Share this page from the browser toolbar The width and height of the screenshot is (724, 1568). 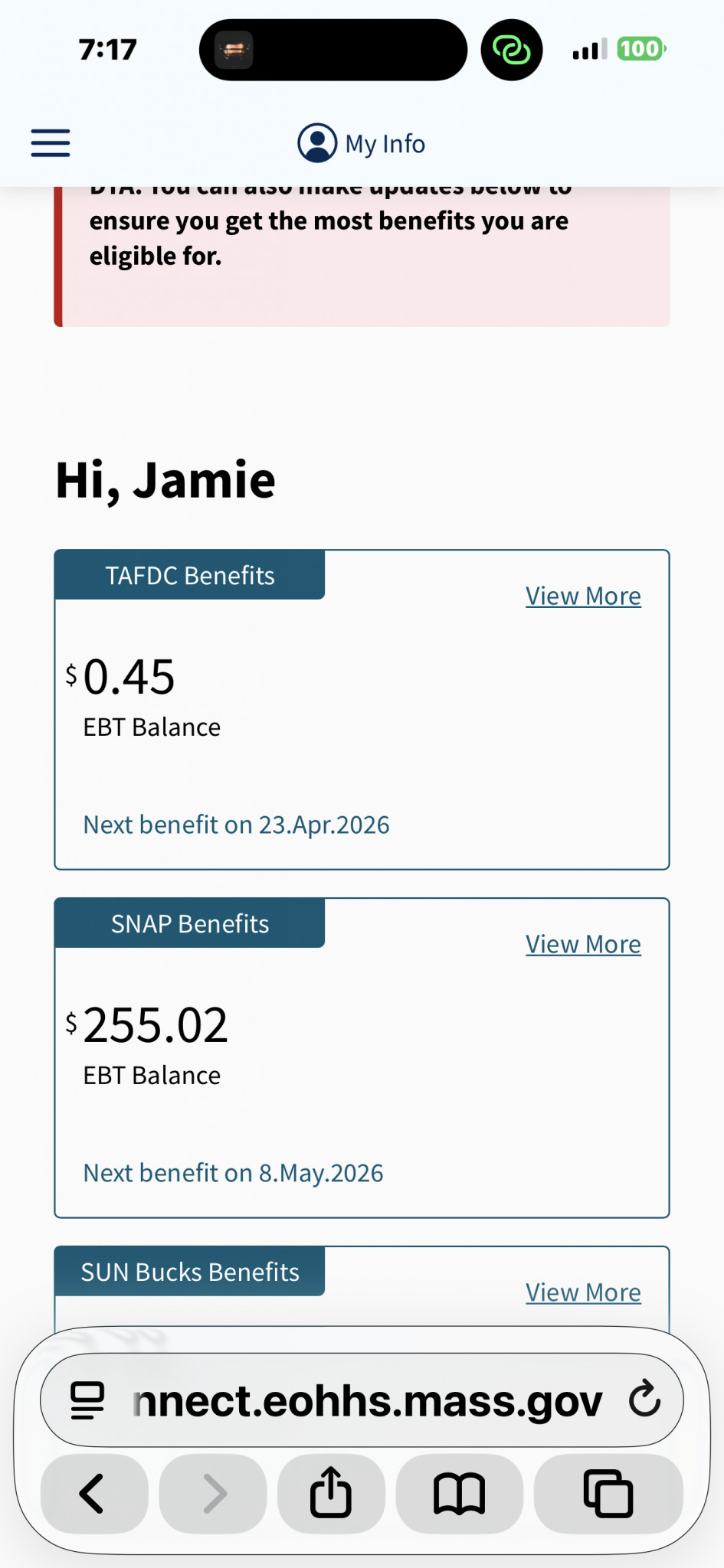331,1494
